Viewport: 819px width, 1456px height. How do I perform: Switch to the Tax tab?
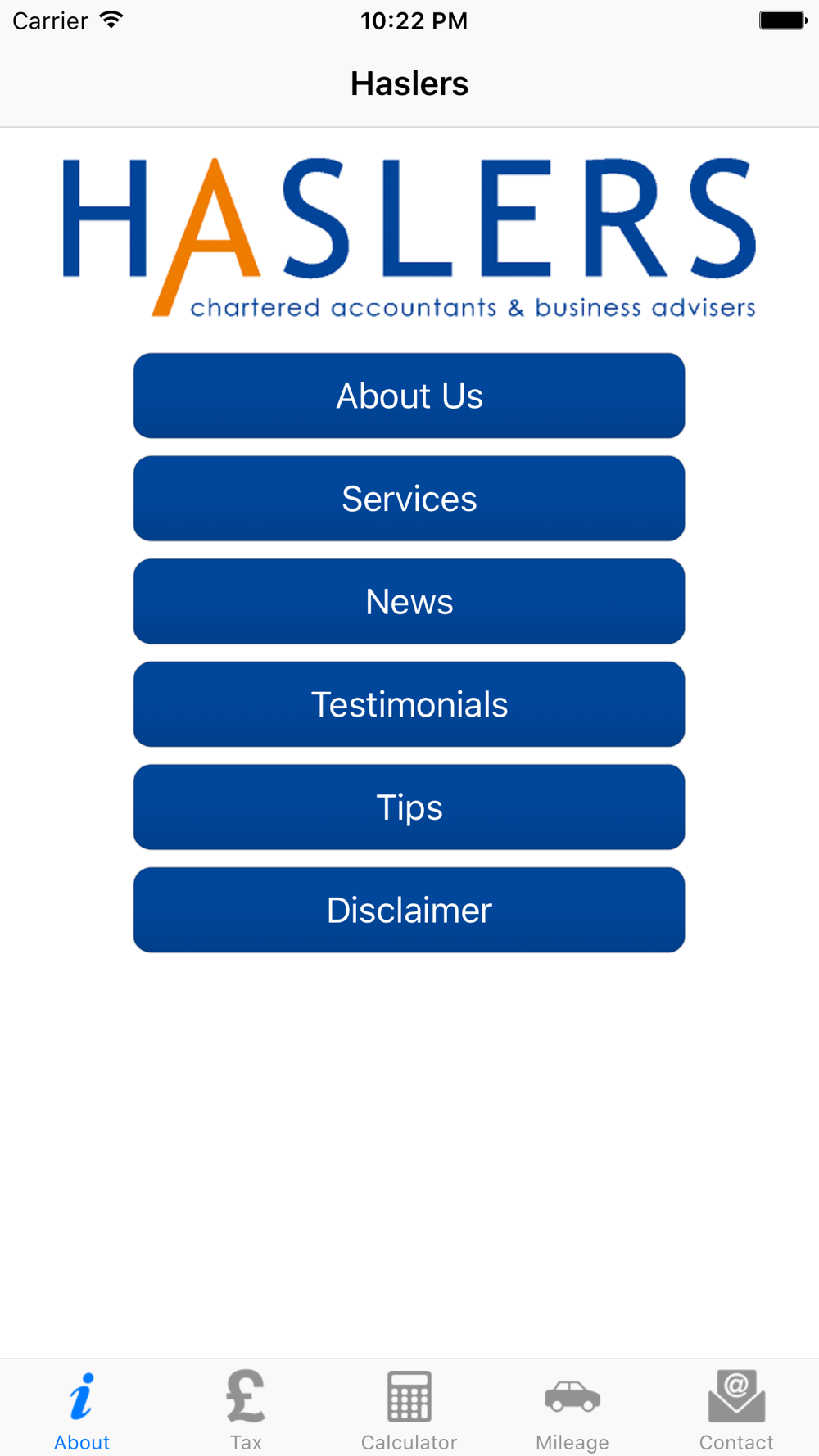(246, 1410)
